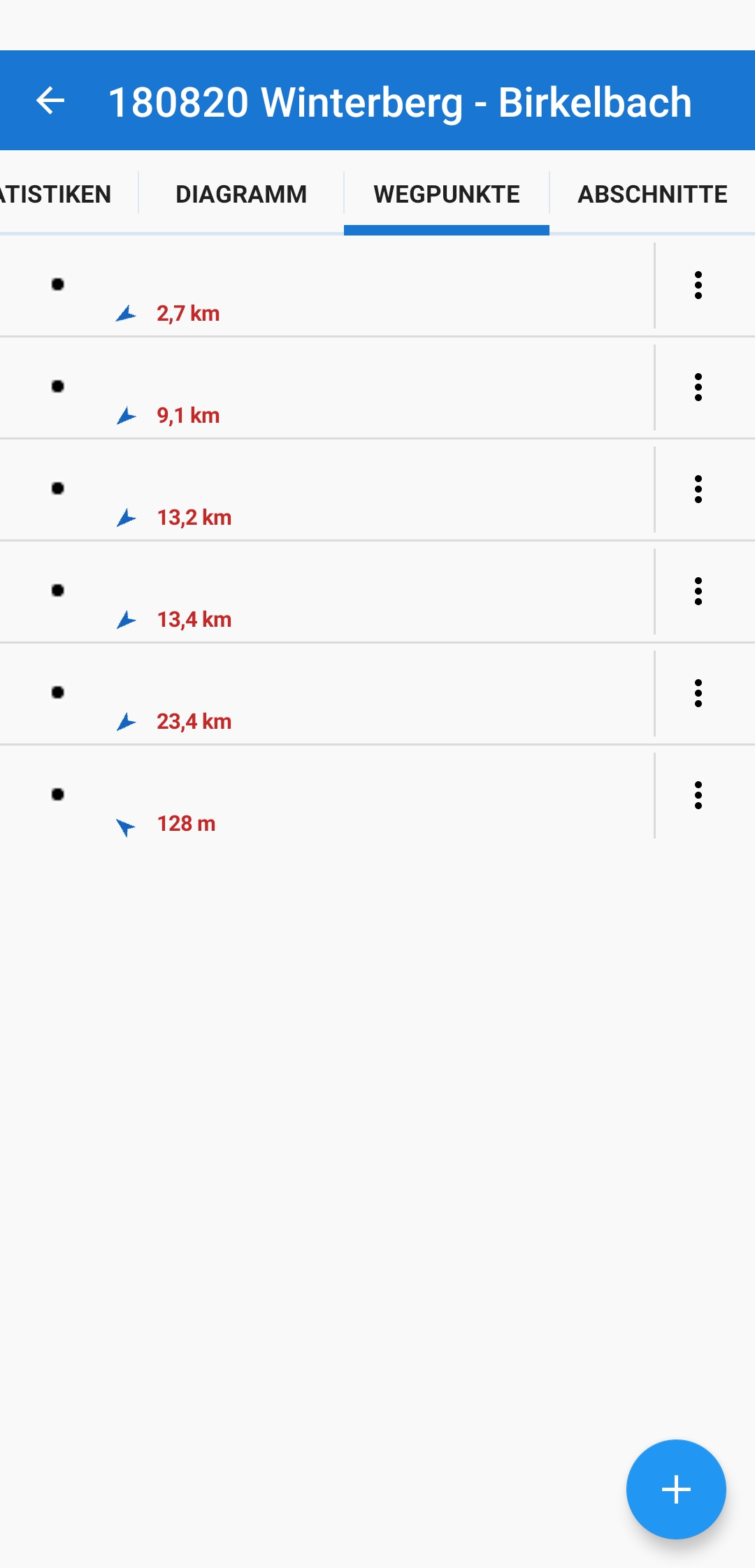Viewport: 755px width, 1568px height.
Task: Open options for the 2,7 km waypoint
Action: pyautogui.click(x=698, y=285)
